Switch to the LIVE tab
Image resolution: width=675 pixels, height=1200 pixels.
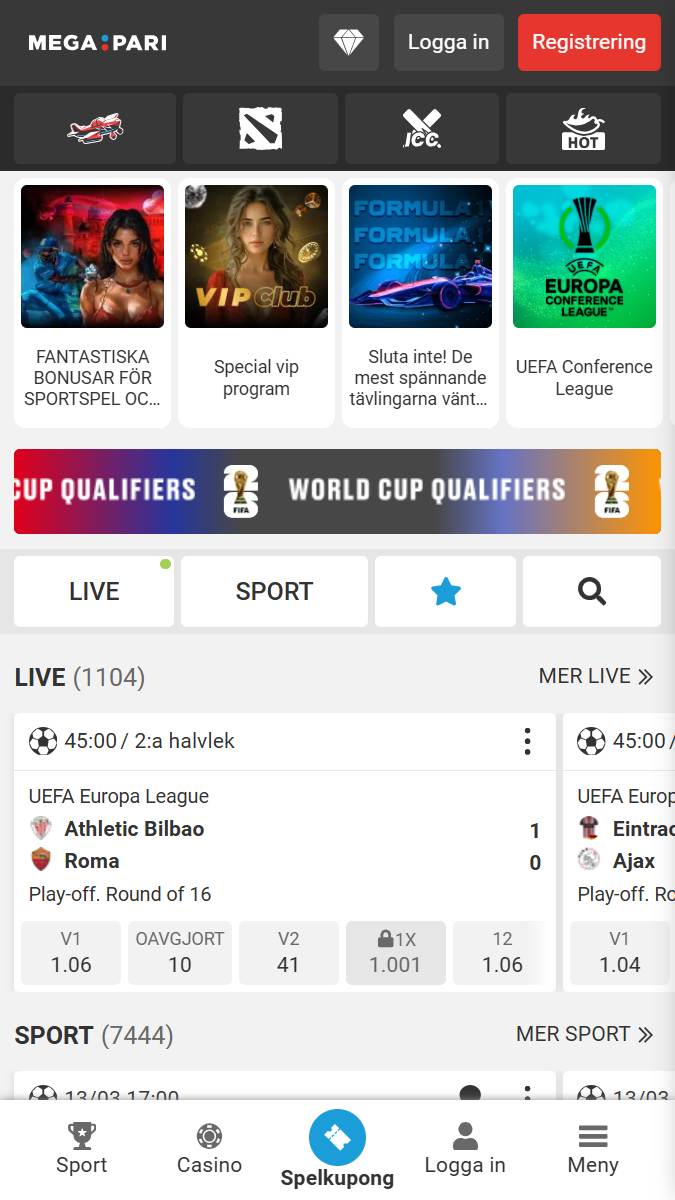94,591
